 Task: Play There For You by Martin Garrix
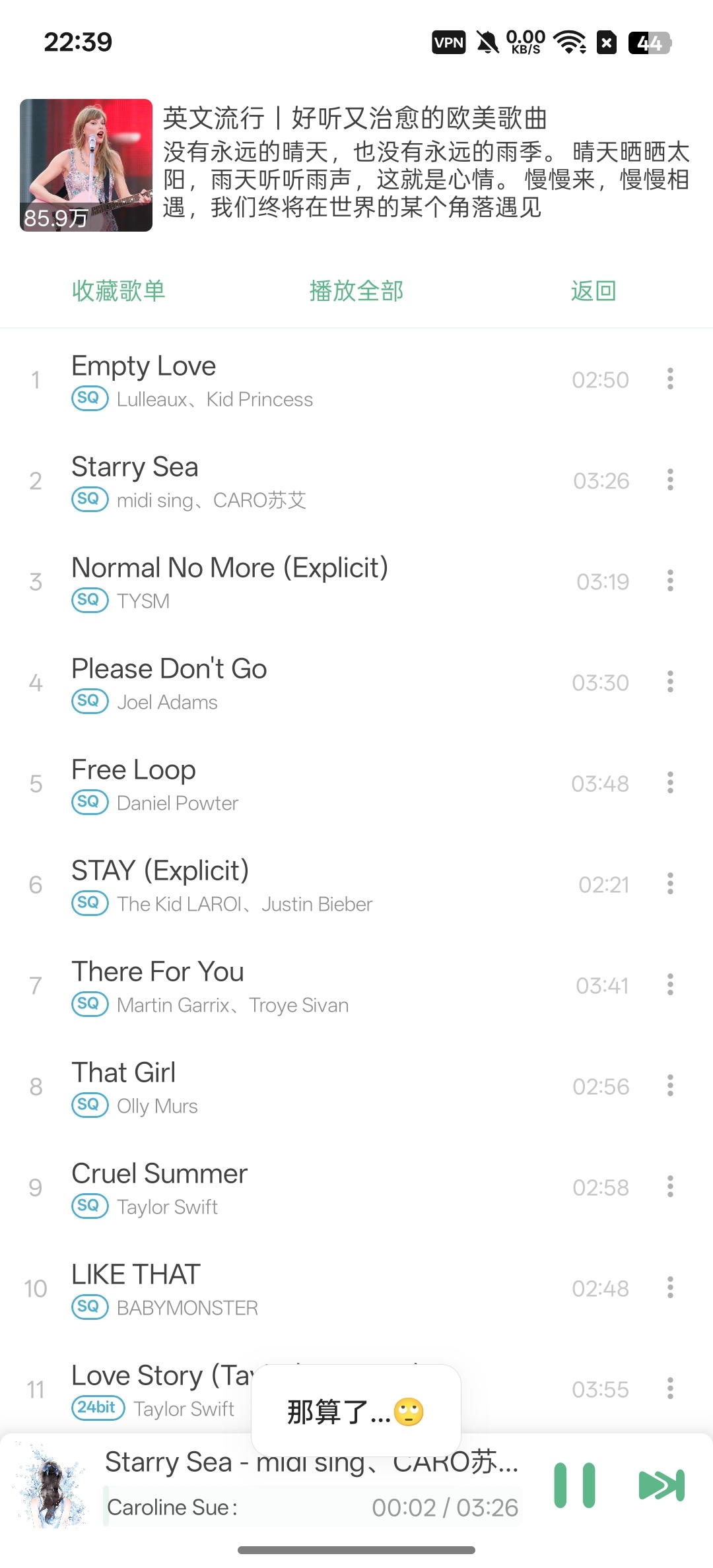[356, 986]
